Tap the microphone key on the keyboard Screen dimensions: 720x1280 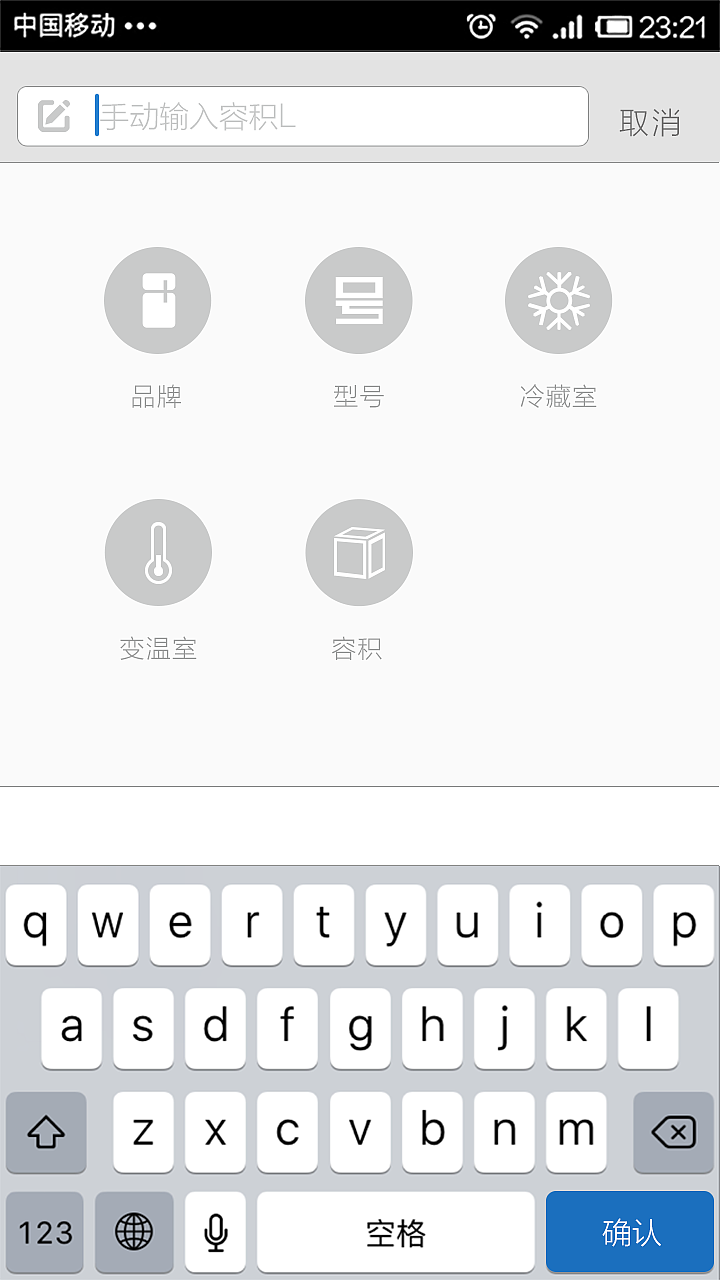click(x=215, y=1232)
